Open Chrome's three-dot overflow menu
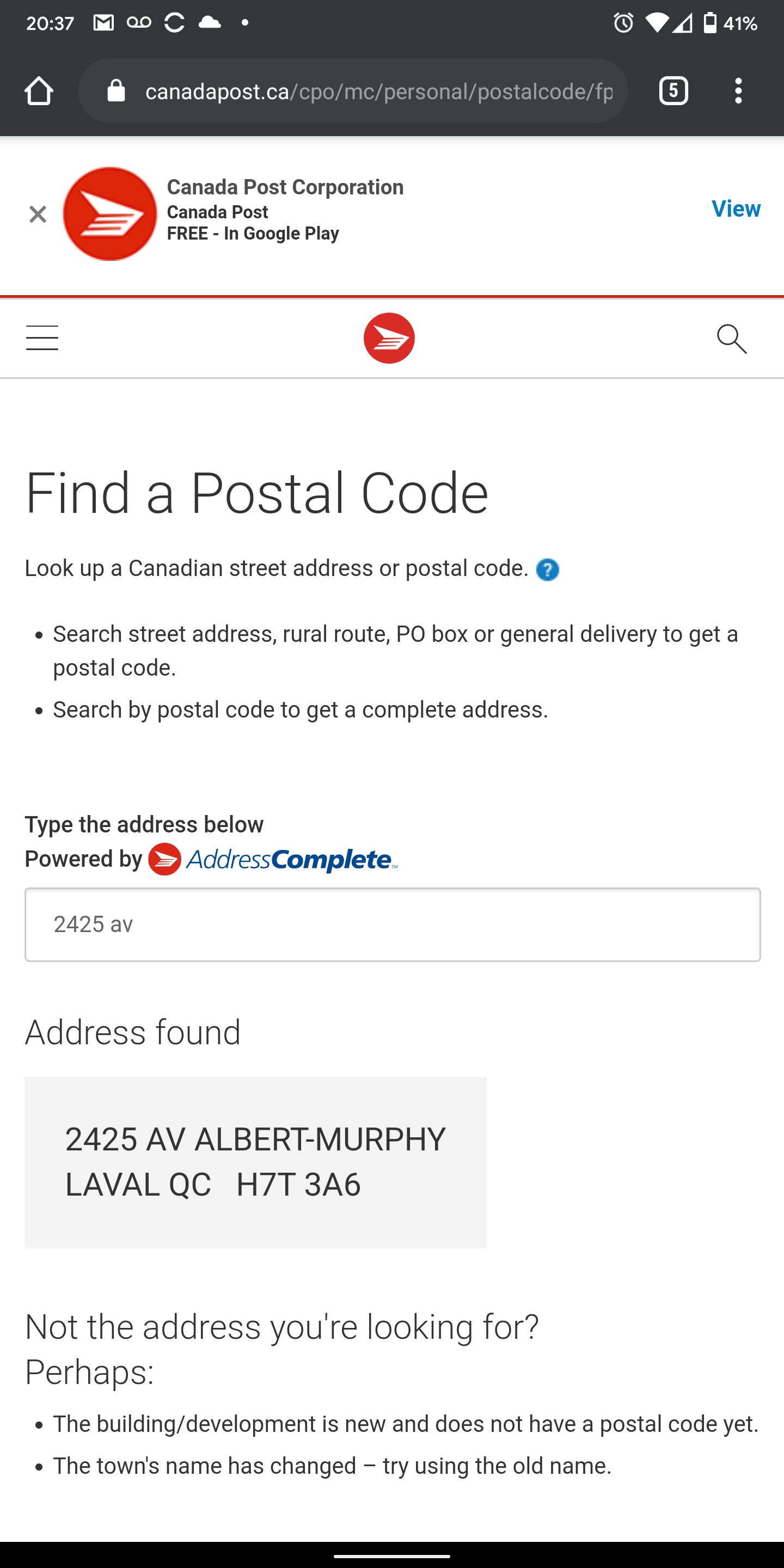Viewport: 784px width, 1568px height. point(738,90)
